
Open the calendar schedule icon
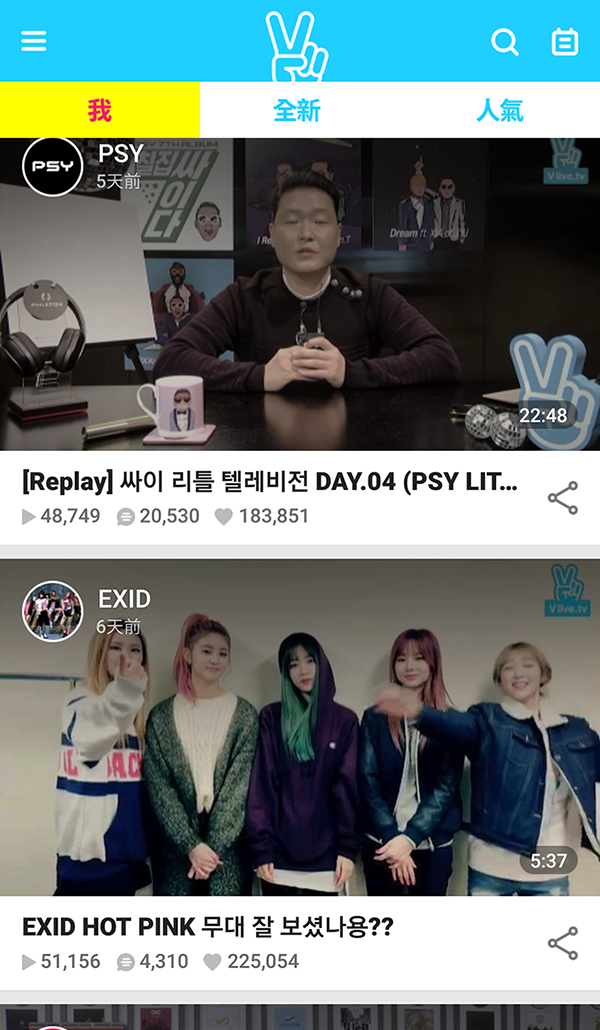[x=565, y=42]
